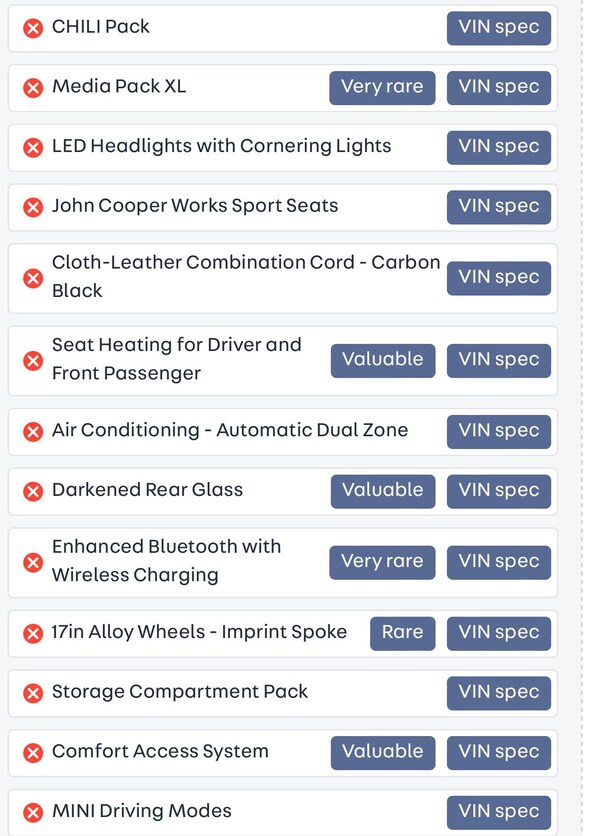Screen dimensions: 600x836
Task: Remove the Comfort Access System option
Action: click(33, 752)
